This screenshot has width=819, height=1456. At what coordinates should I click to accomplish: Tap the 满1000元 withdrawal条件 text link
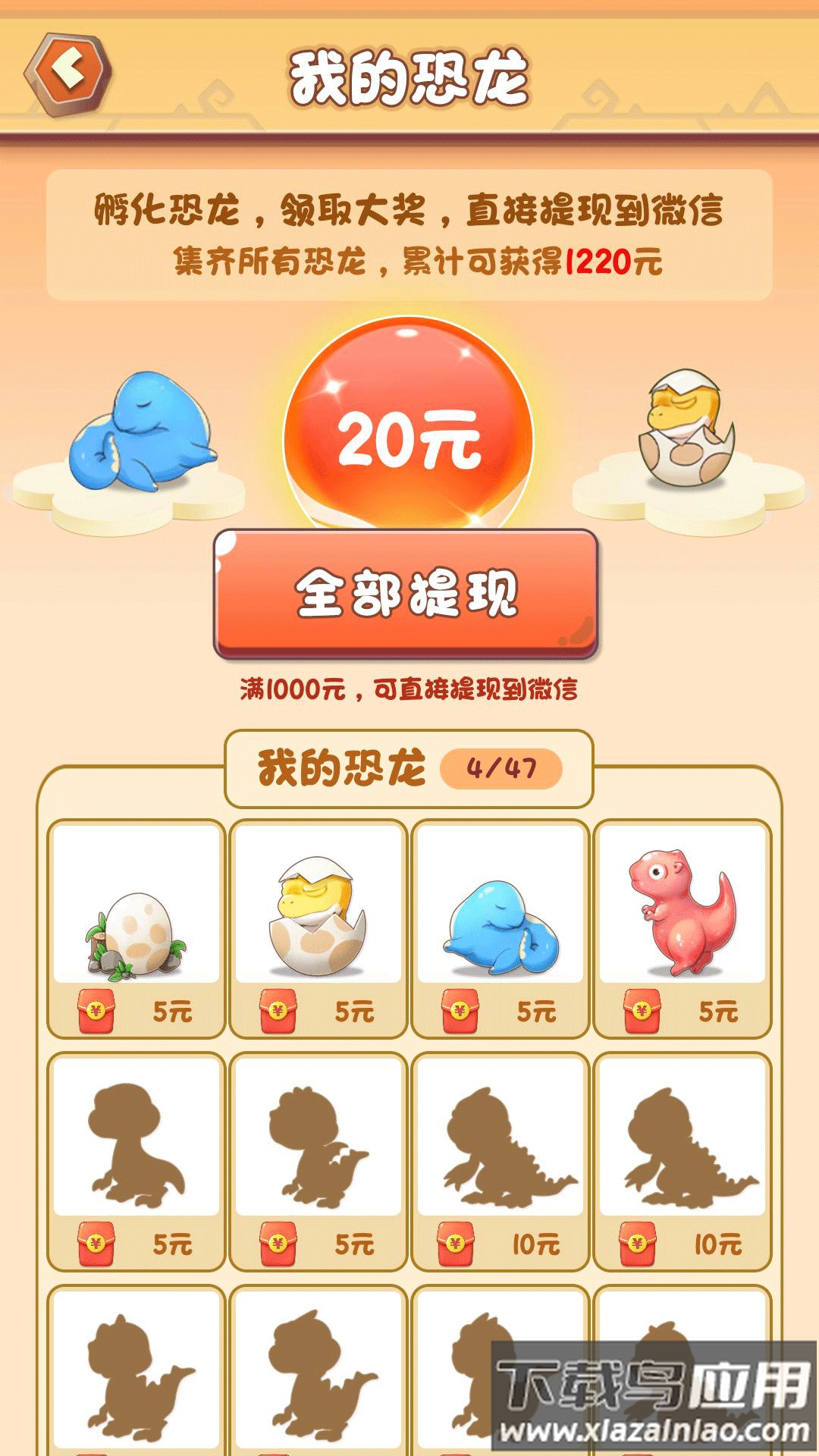tap(409, 686)
